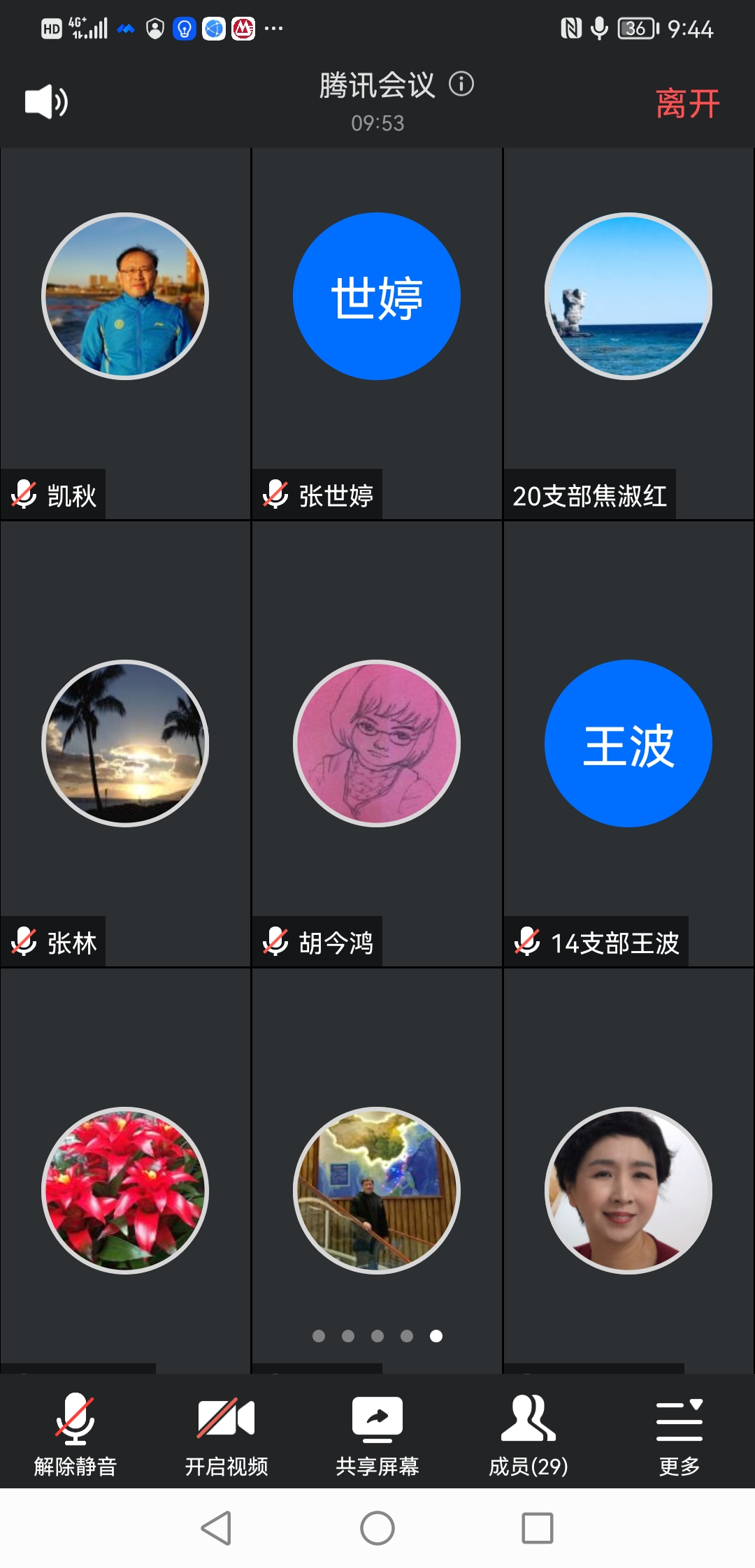Open meeting info icon beside 腾讯会议

461,85
